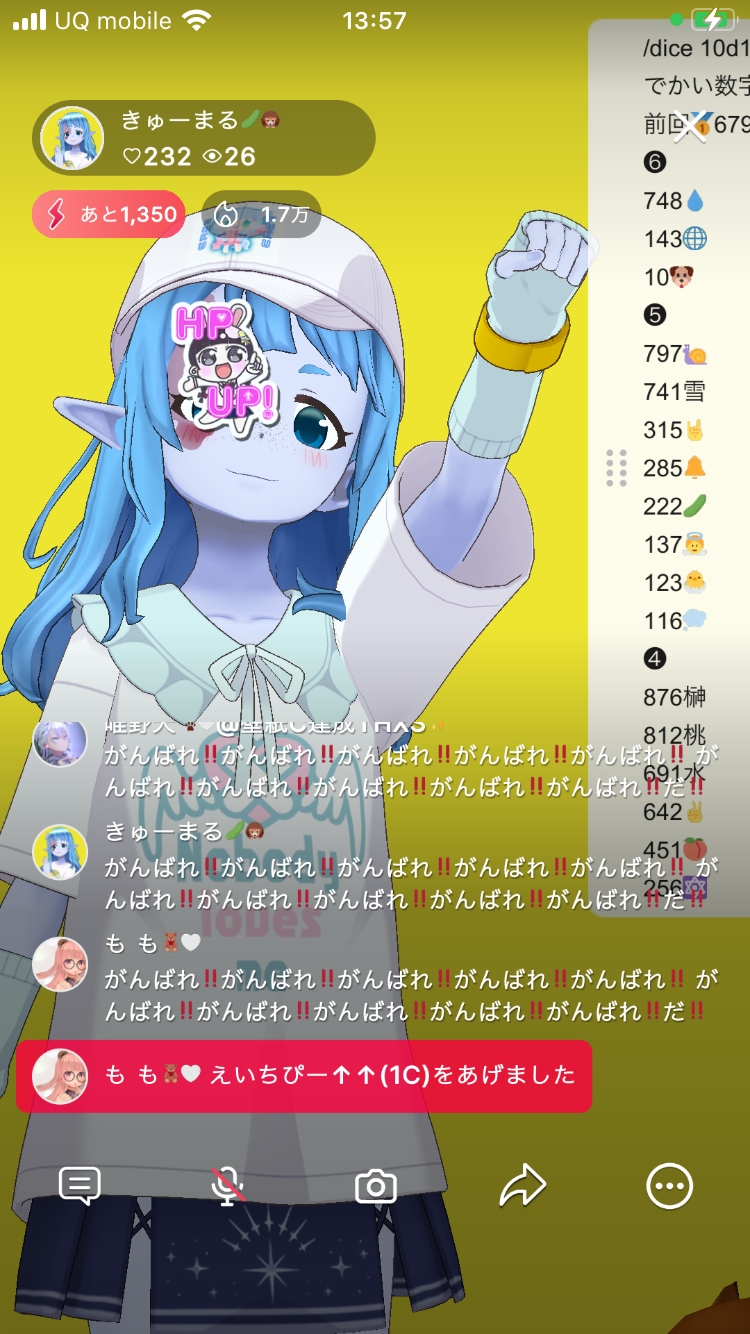Toggle the muted microphone icon
750x1334 pixels.
pyautogui.click(x=228, y=1186)
